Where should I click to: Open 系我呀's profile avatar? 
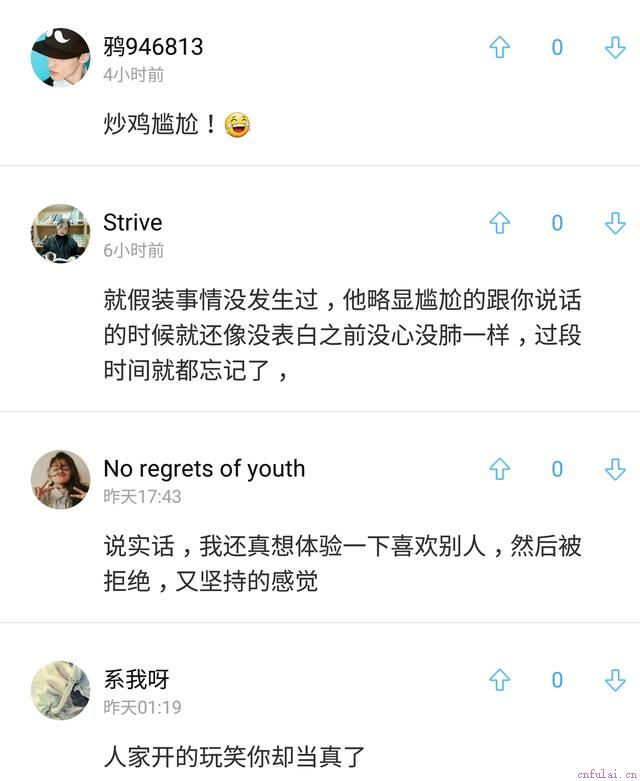[61, 691]
